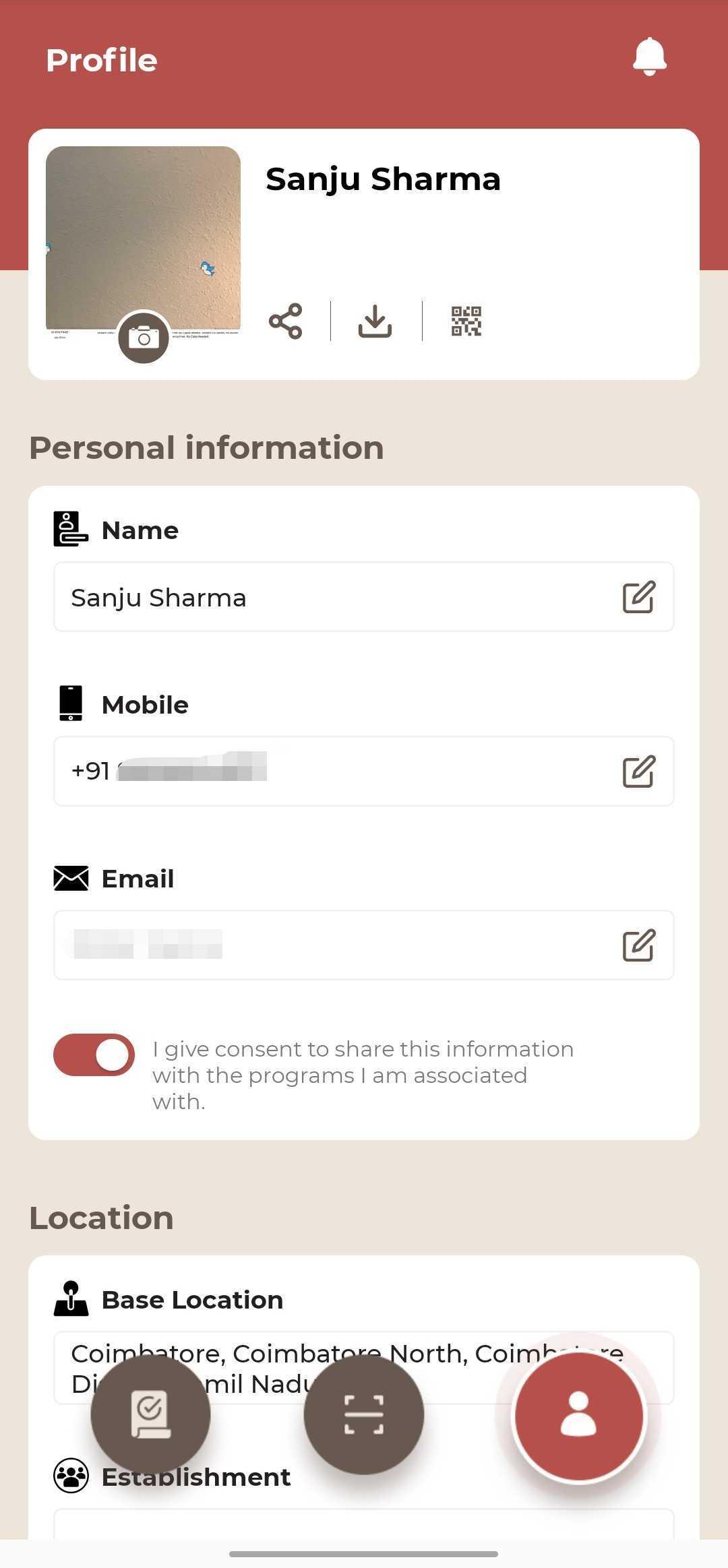This screenshot has height=1568, width=728.
Task: Open the scanner tab
Action: 364,1415
